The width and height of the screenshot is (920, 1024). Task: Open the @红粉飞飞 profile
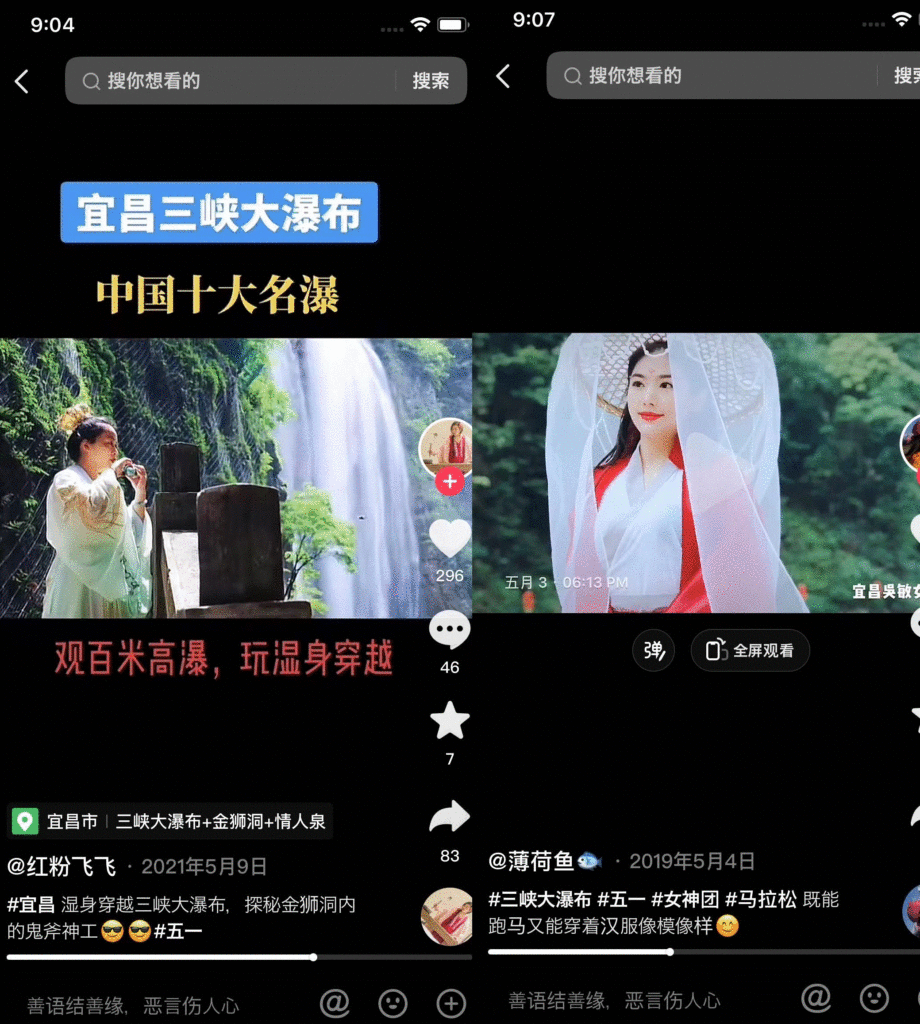pyautogui.click(x=62, y=866)
